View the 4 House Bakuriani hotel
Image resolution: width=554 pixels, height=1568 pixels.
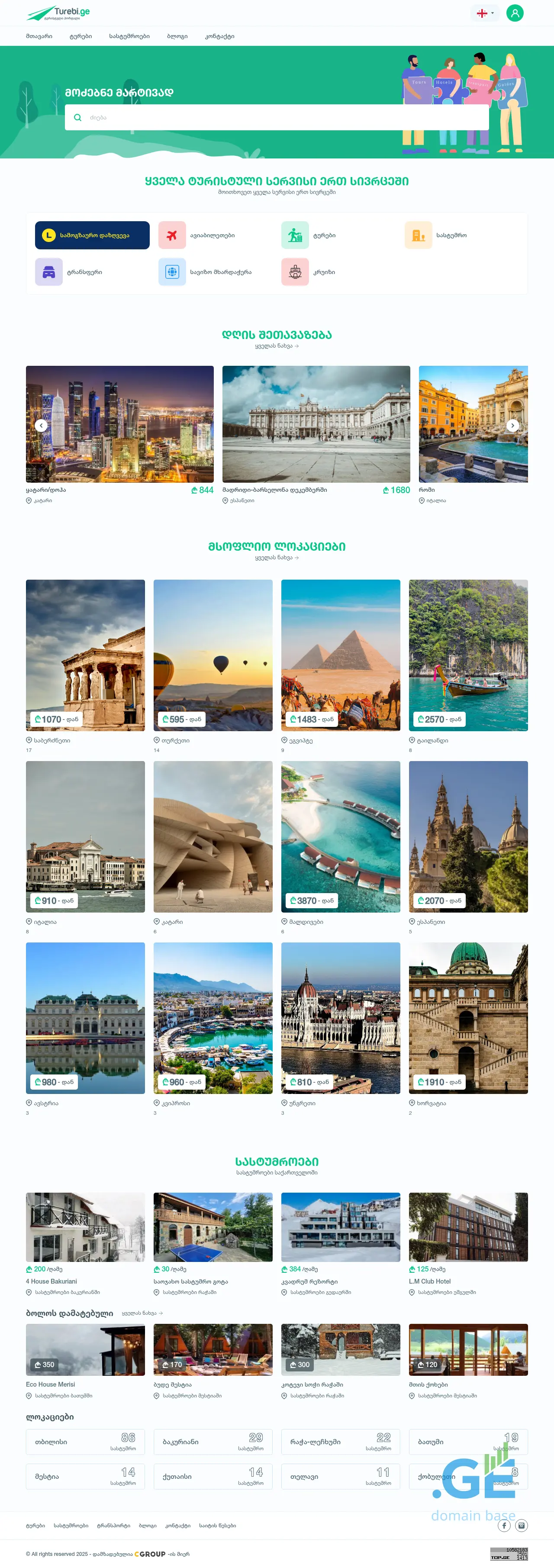click(x=85, y=1226)
